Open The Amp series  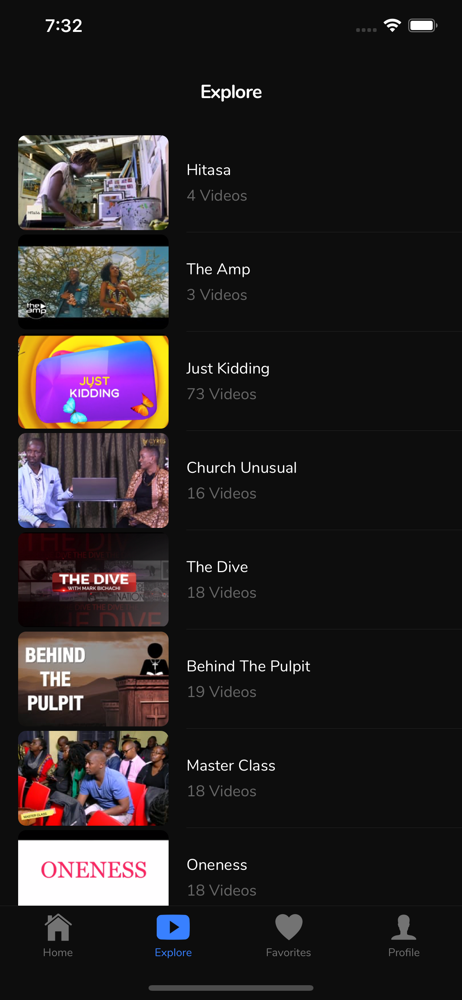(x=231, y=282)
